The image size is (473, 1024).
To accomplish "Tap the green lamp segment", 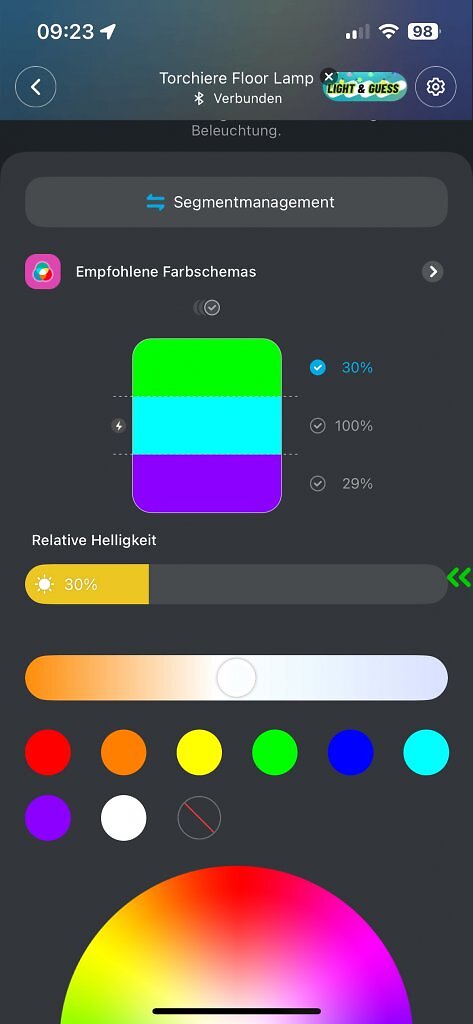I will tap(207, 367).
